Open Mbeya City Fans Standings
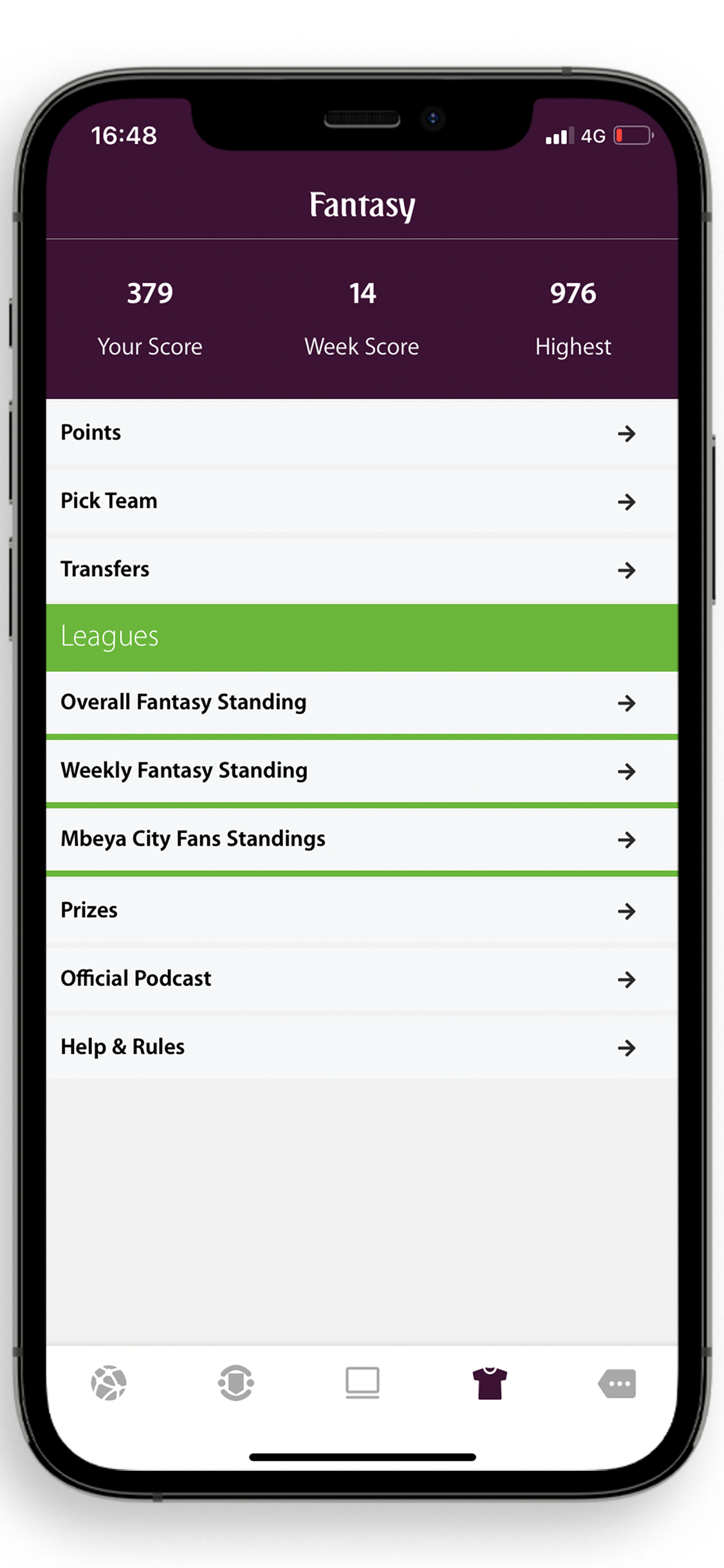This screenshot has width=724, height=1568. coord(361,839)
